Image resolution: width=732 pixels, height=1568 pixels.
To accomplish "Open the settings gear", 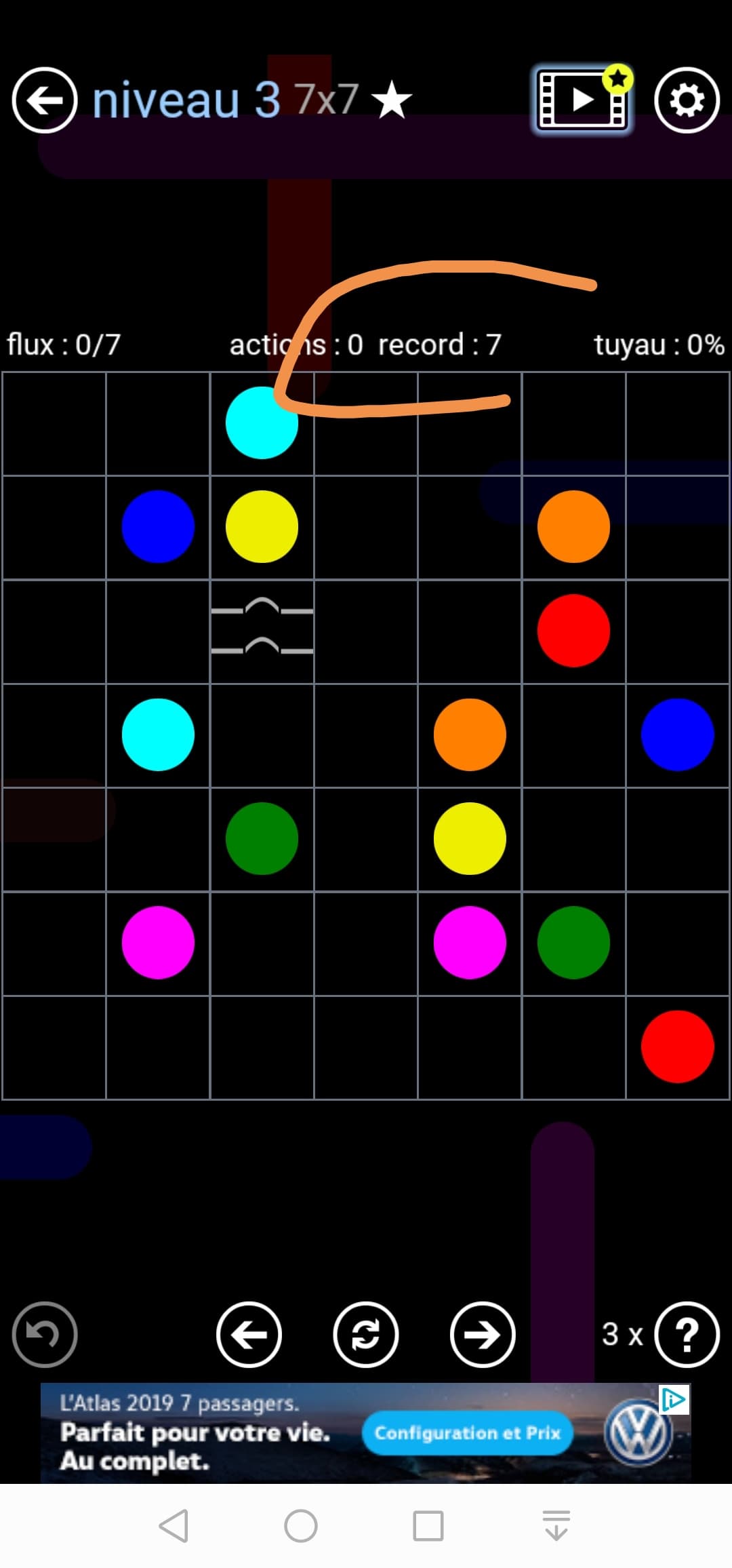I will (687, 100).
